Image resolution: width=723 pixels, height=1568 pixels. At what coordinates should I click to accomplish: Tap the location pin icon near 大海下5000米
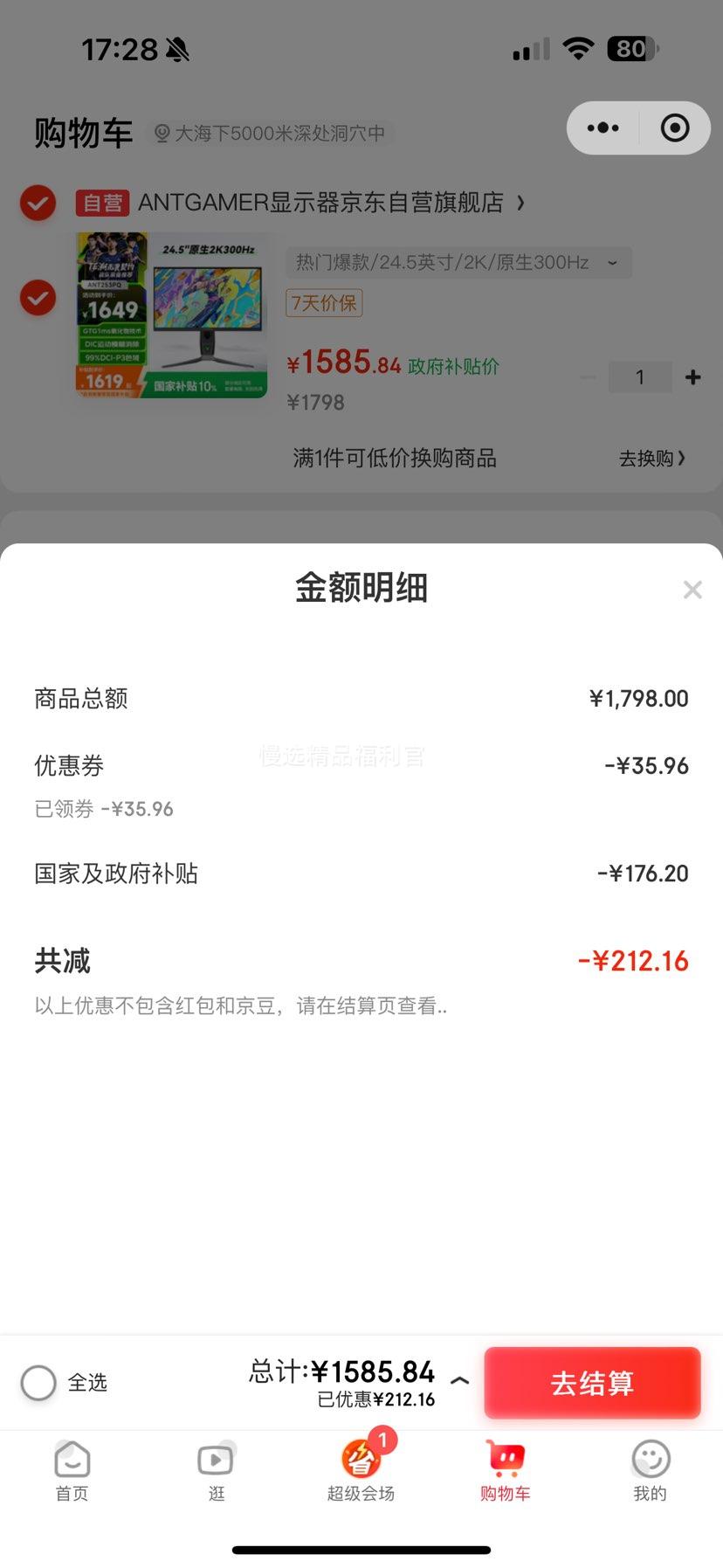click(162, 133)
